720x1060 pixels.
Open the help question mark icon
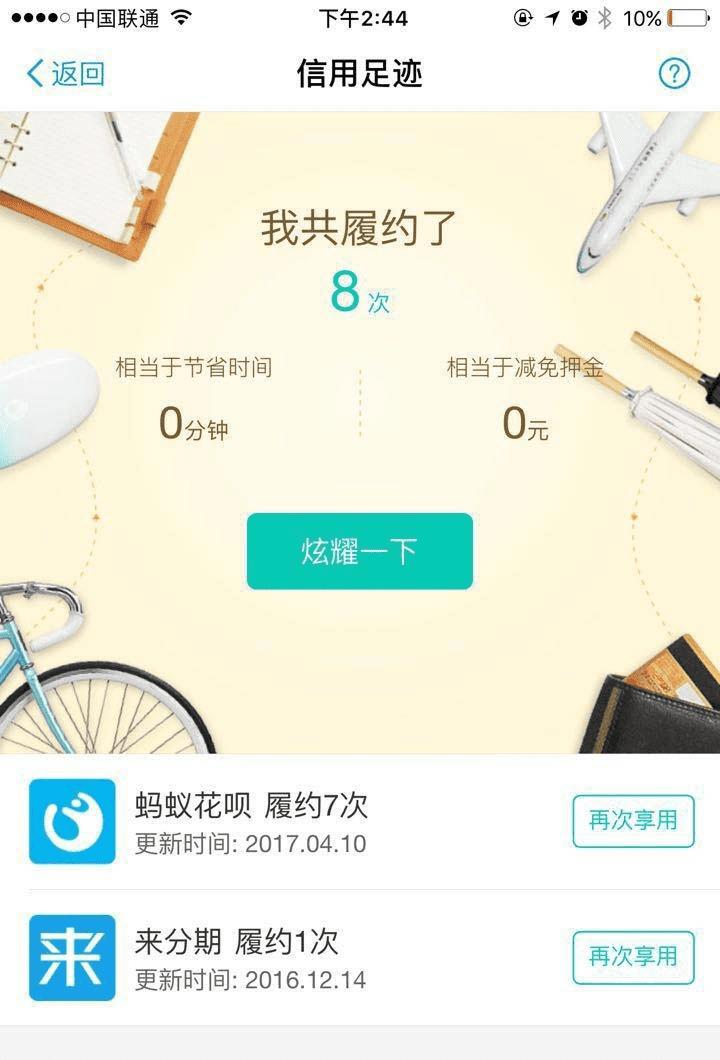675,73
